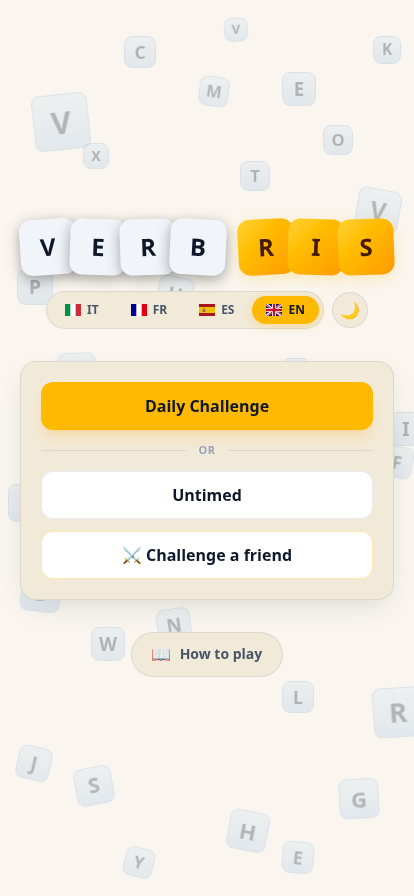Tap Challenge a friend
The width and height of the screenshot is (414, 896).
tap(207, 555)
